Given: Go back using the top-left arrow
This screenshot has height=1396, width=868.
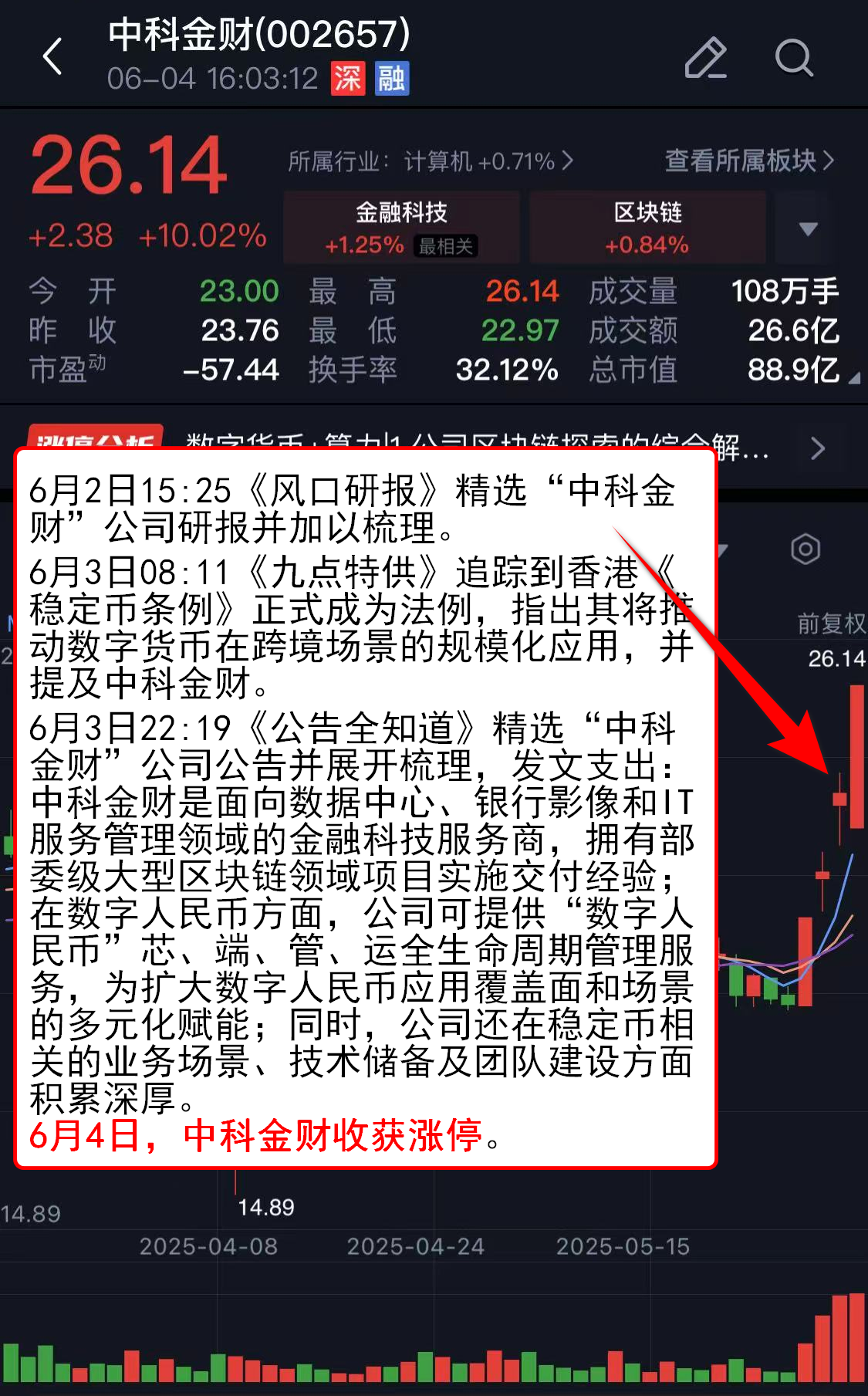Looking at the screenshot, I should pos(52,57).
